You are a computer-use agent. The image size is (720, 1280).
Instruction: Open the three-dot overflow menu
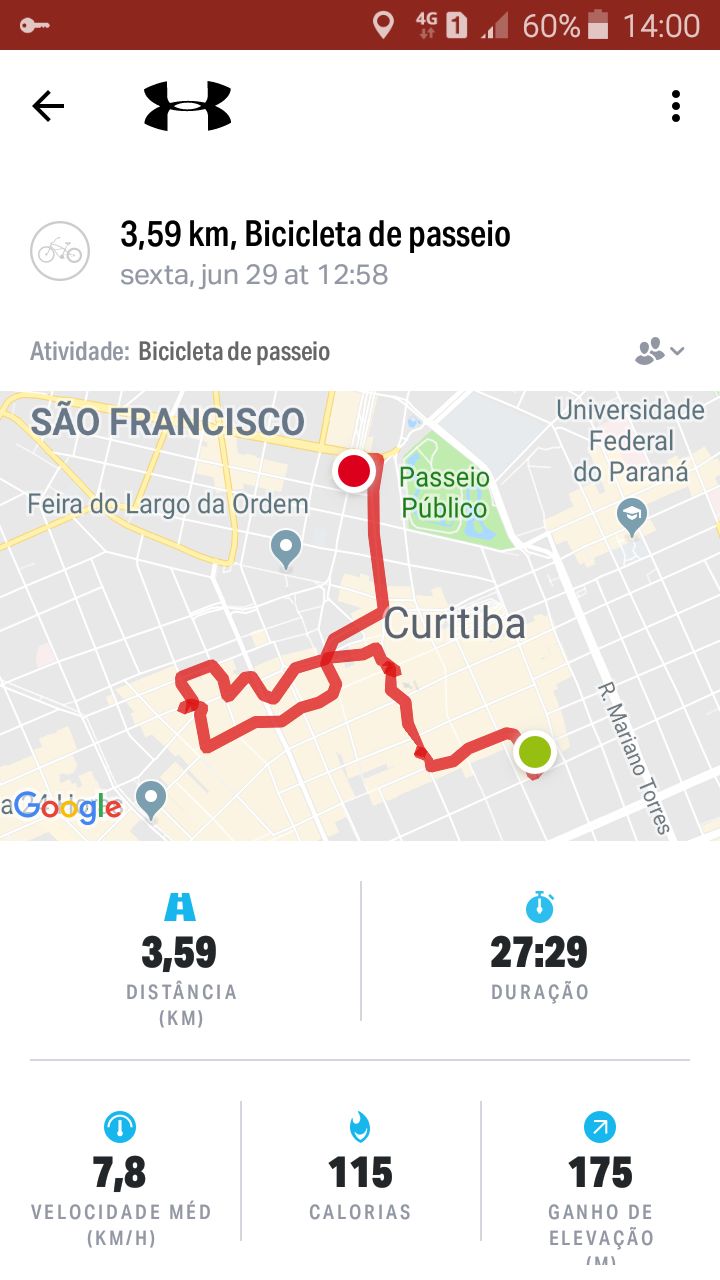(x=675, y=105)
